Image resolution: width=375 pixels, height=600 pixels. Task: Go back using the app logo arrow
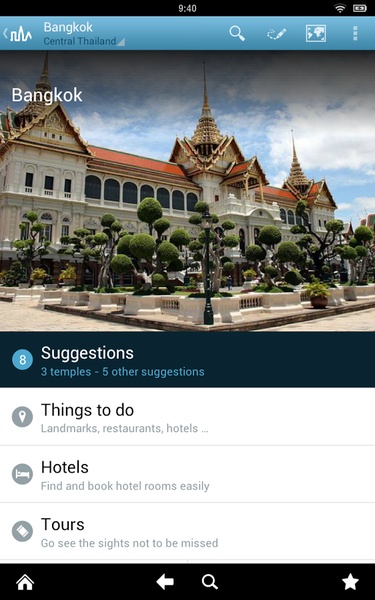click(18, 34)
